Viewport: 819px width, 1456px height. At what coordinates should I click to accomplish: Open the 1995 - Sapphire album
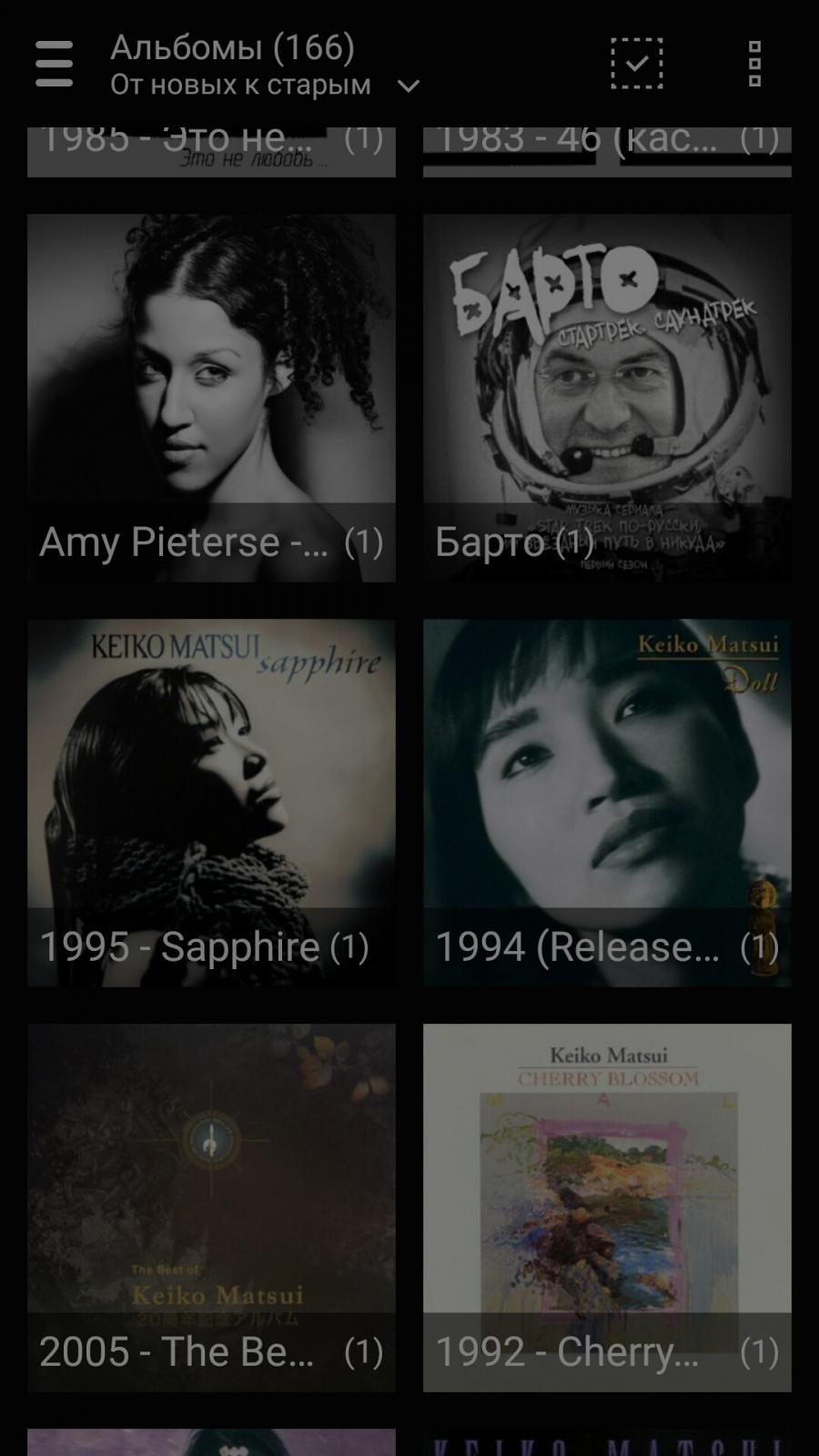[x=211, y=803]
